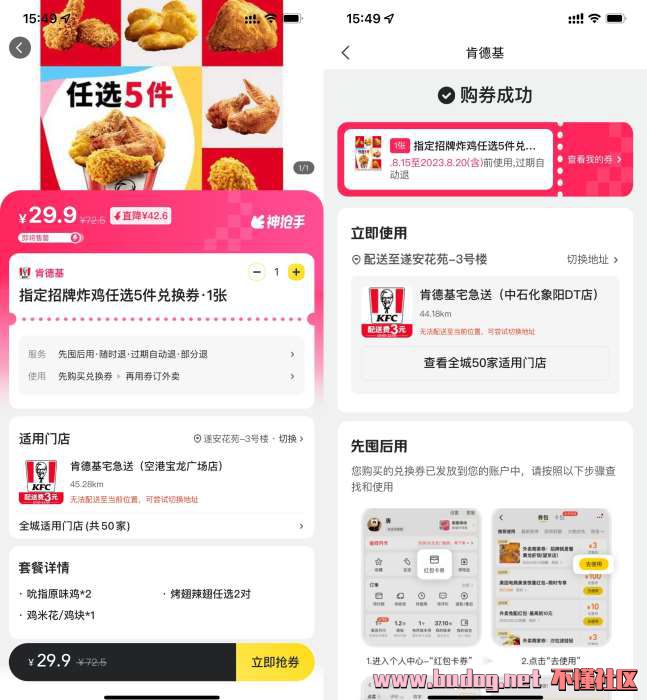The image size is (647, 700).
Task: Go back from the 肯德基 title bar
Action: click(346, 53)
